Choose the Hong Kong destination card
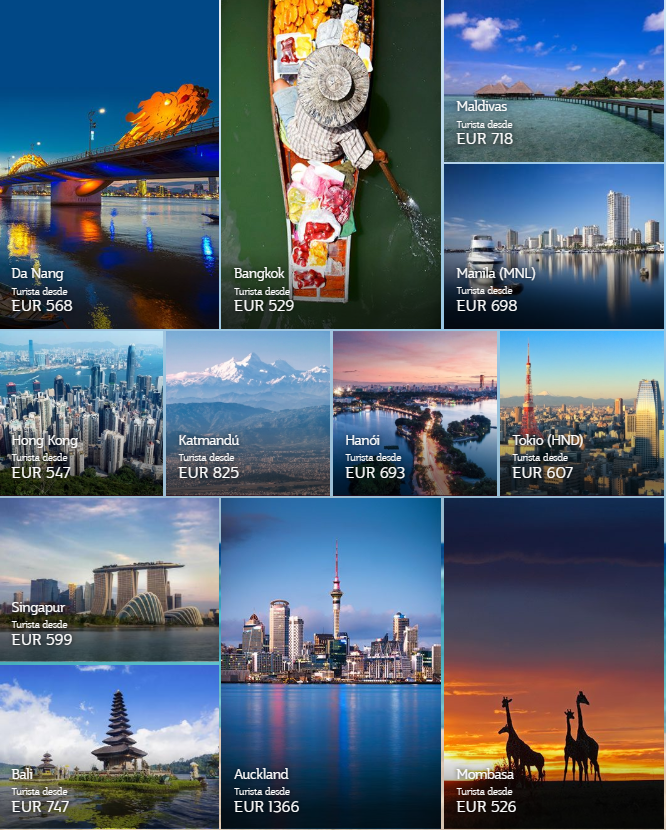Screen dimensions: 666x830 tap(82, 413)
